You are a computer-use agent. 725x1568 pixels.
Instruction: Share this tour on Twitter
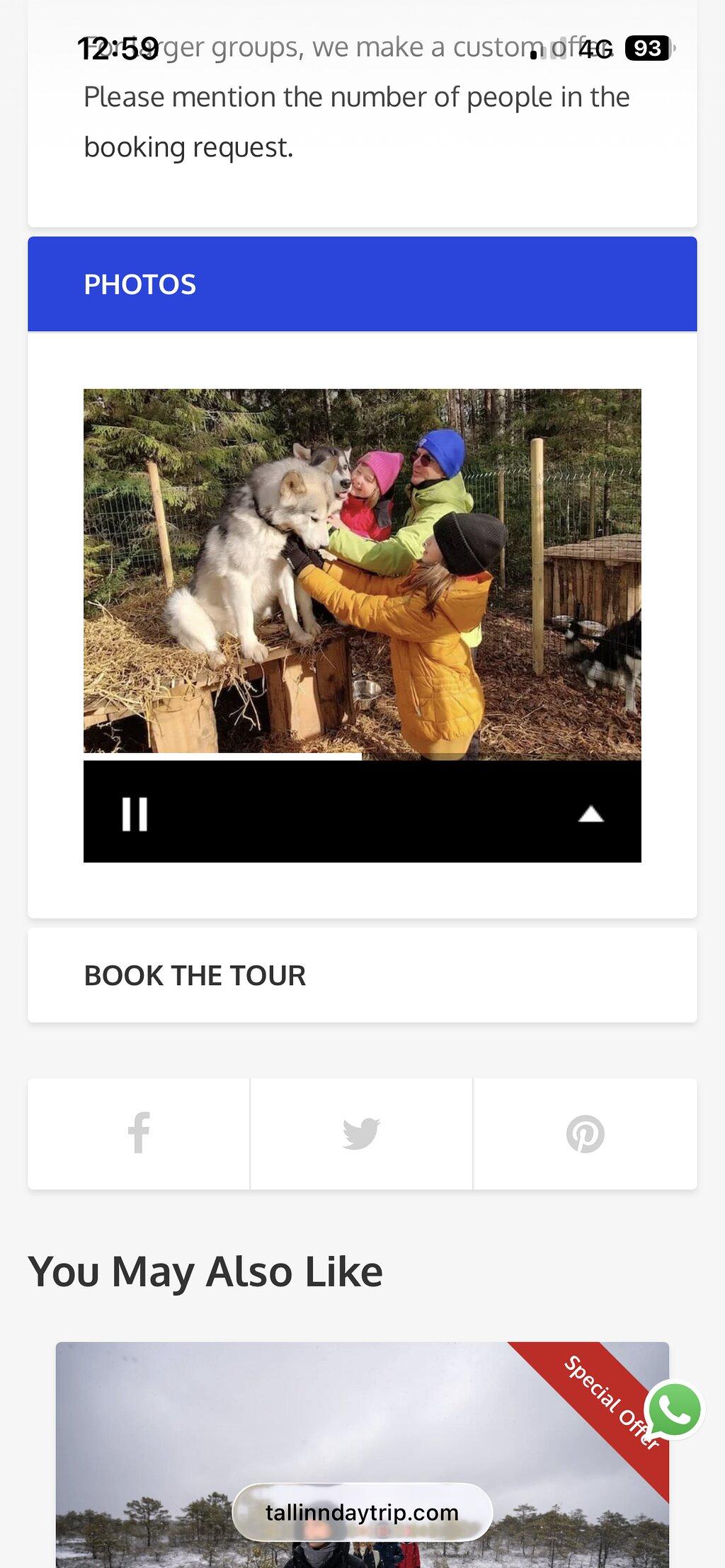[x=361, y=1134]
